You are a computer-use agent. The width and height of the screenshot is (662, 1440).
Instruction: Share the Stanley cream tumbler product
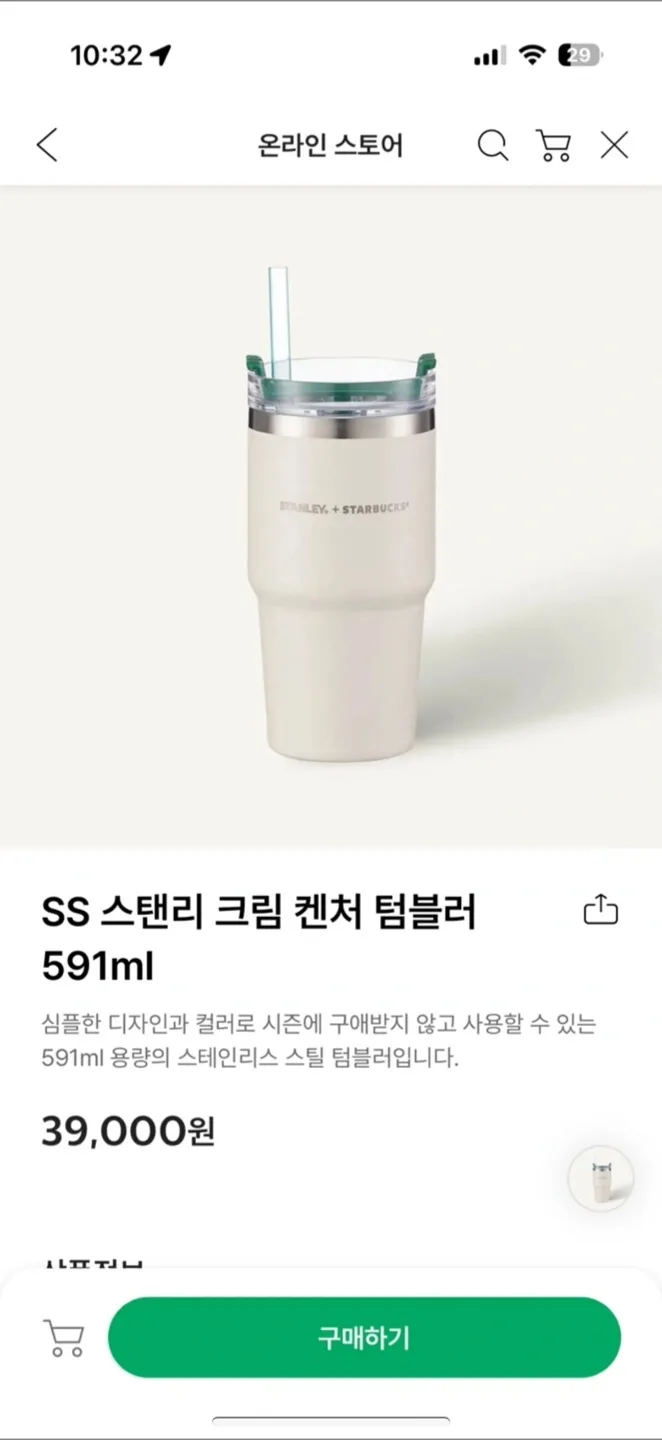coord(600,910)
